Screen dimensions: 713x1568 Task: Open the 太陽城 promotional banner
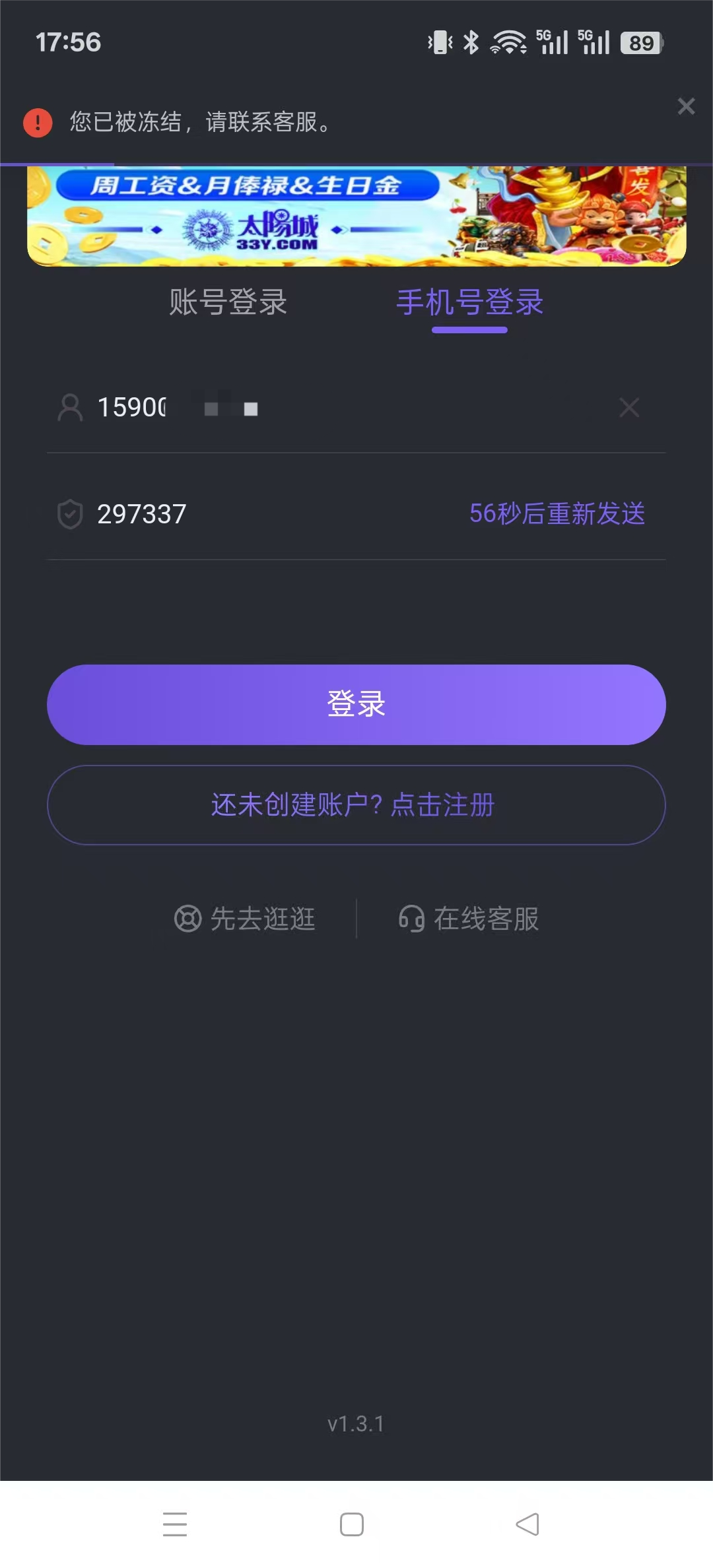tap(356, 216)
